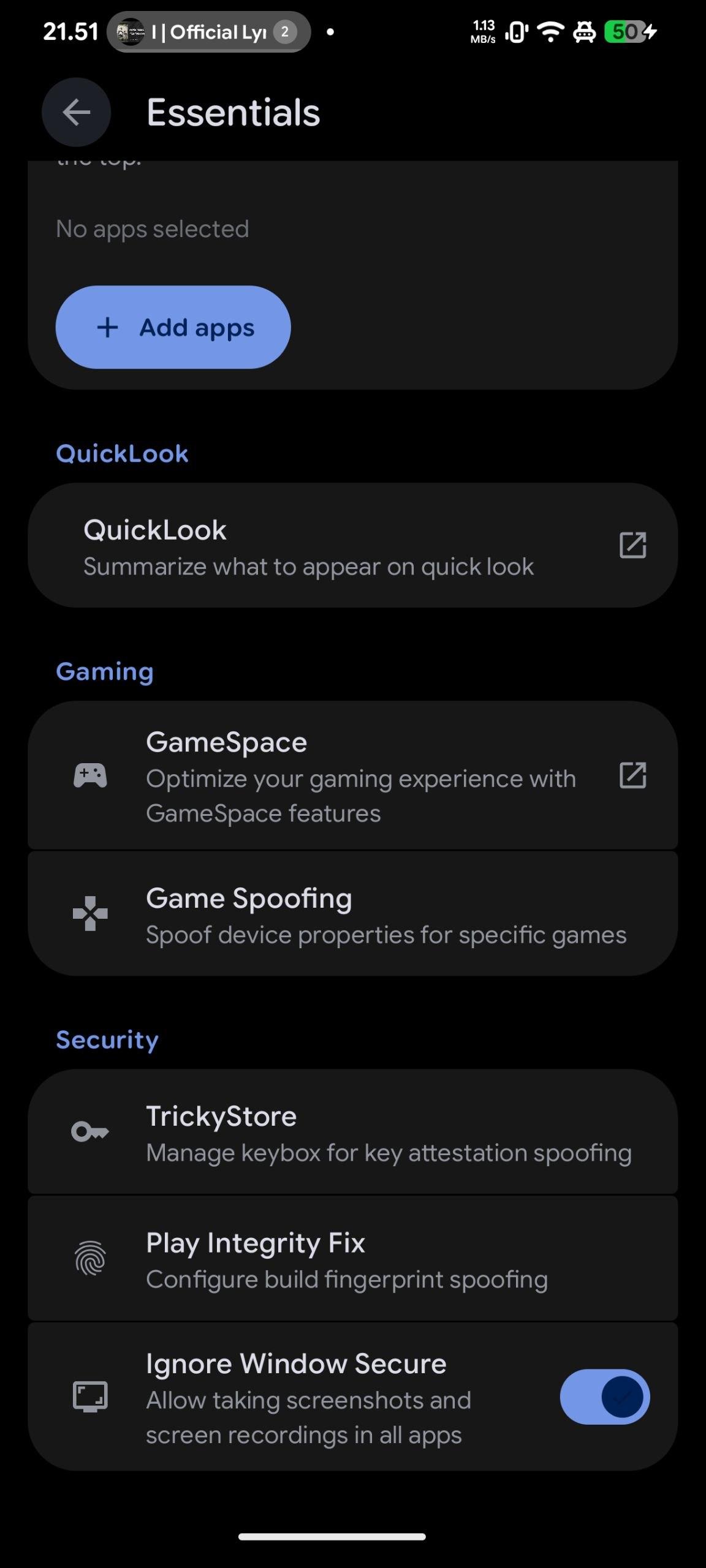Open Play Integrity Fix configuration
Screen dimensions: 706x1568
(352, 1259)
